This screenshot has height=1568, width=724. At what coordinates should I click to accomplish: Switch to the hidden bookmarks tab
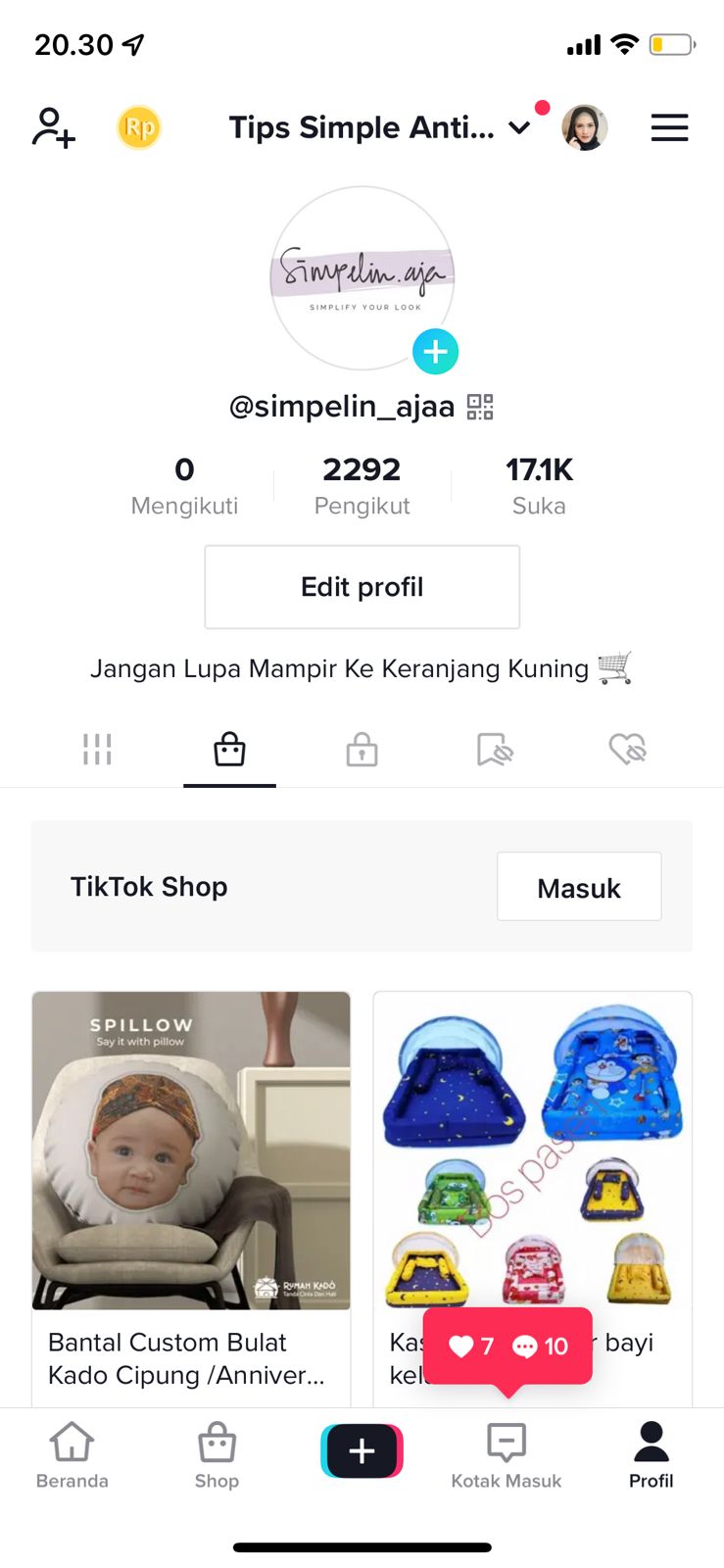click(495, 750)
